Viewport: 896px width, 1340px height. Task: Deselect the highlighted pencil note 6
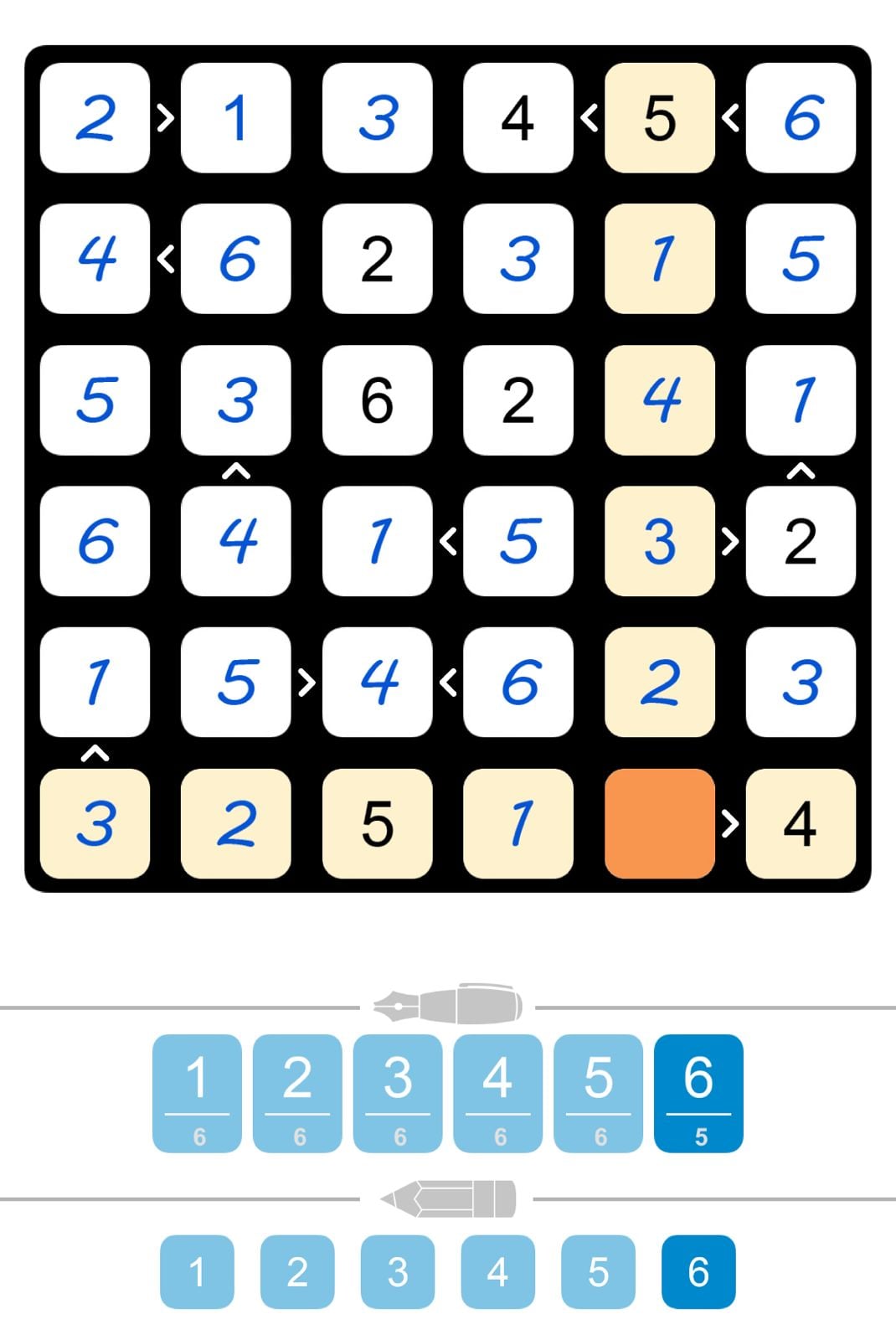click(x=697, y=1274)
